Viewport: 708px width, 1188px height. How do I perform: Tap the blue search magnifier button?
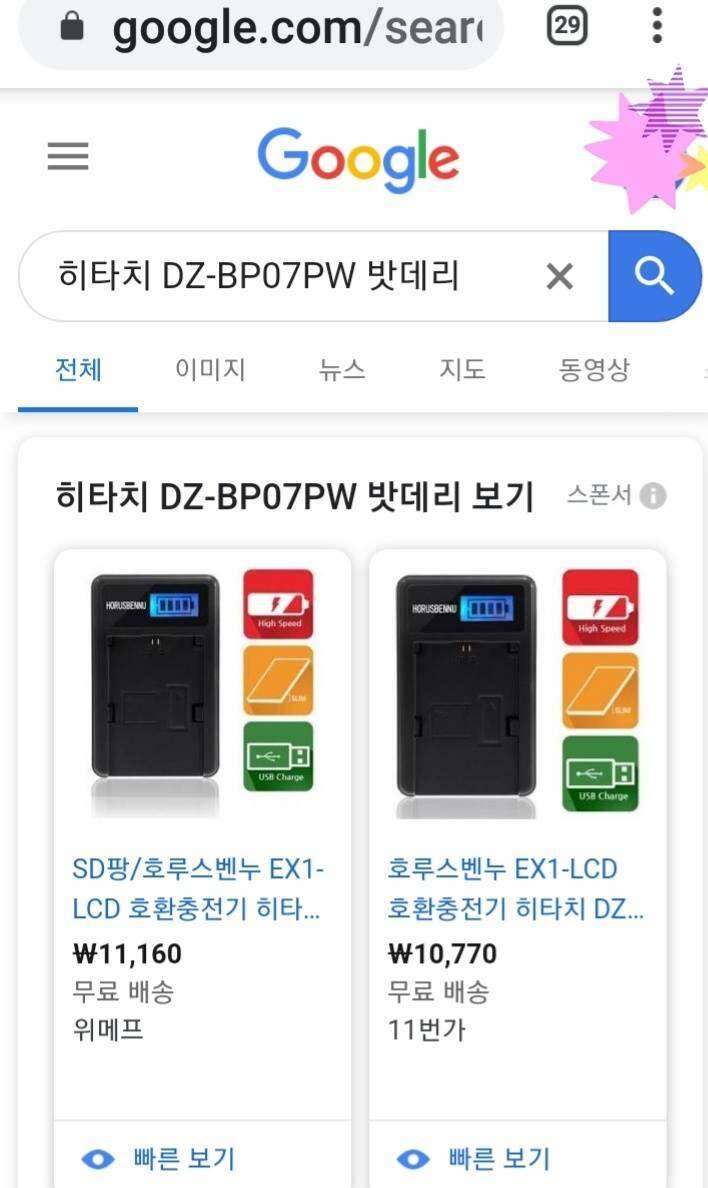pos(653,276)
